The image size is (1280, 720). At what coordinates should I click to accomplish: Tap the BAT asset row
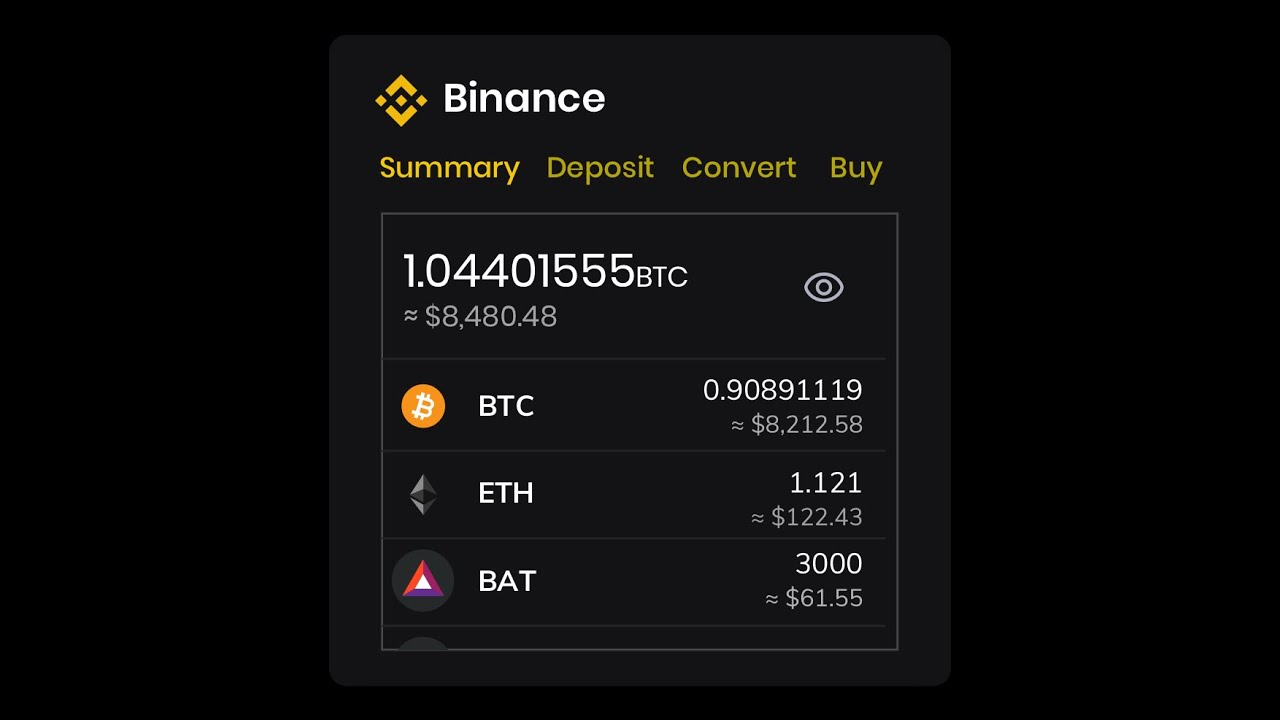point(633,581)
